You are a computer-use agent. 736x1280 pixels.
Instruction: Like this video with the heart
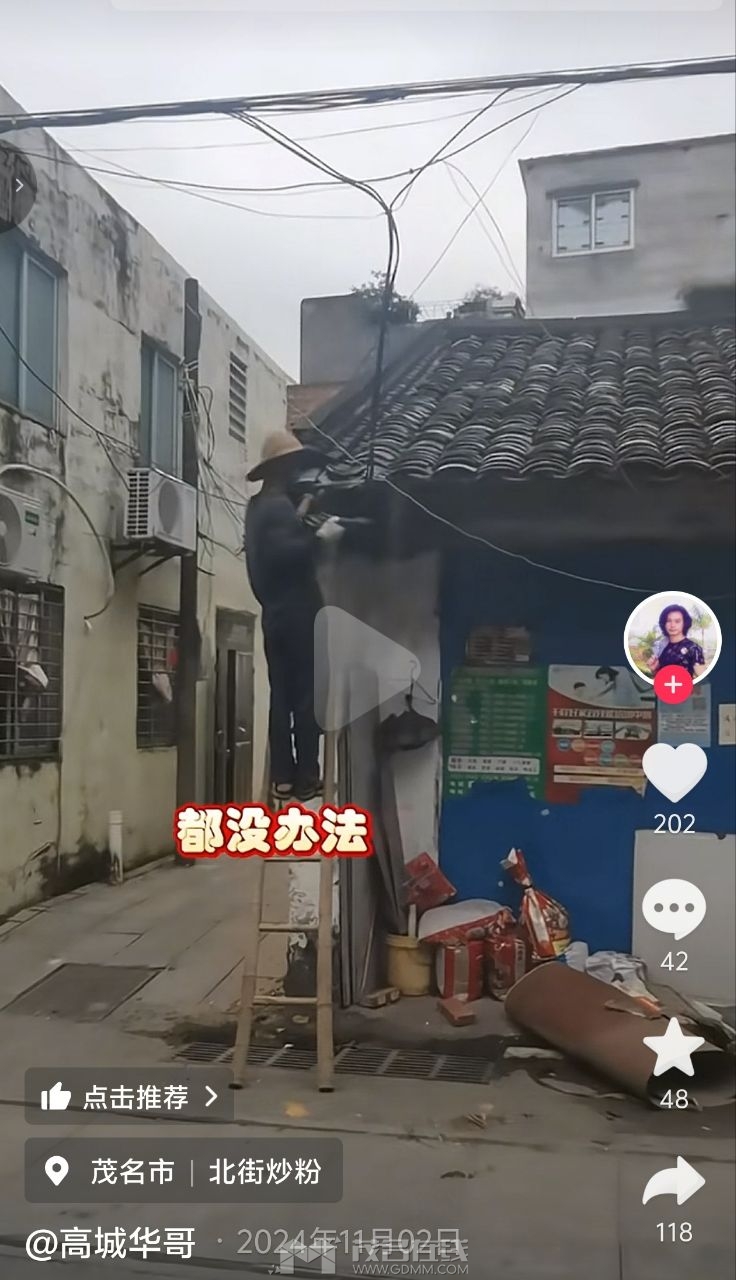click(674, 772)
